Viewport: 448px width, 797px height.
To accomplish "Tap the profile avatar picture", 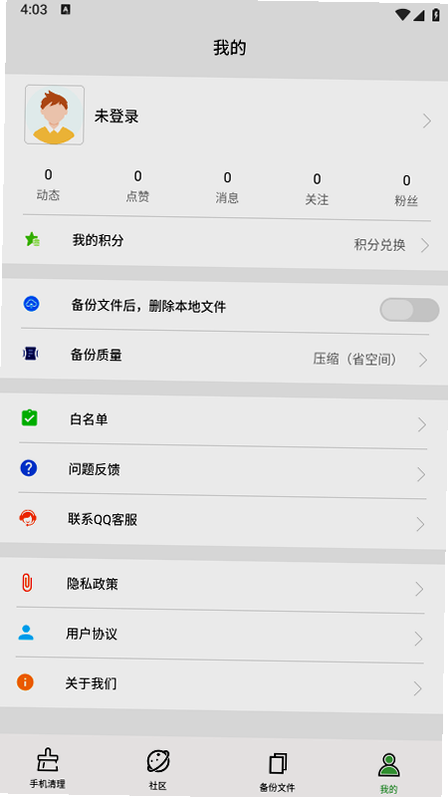I will point(54,115).
